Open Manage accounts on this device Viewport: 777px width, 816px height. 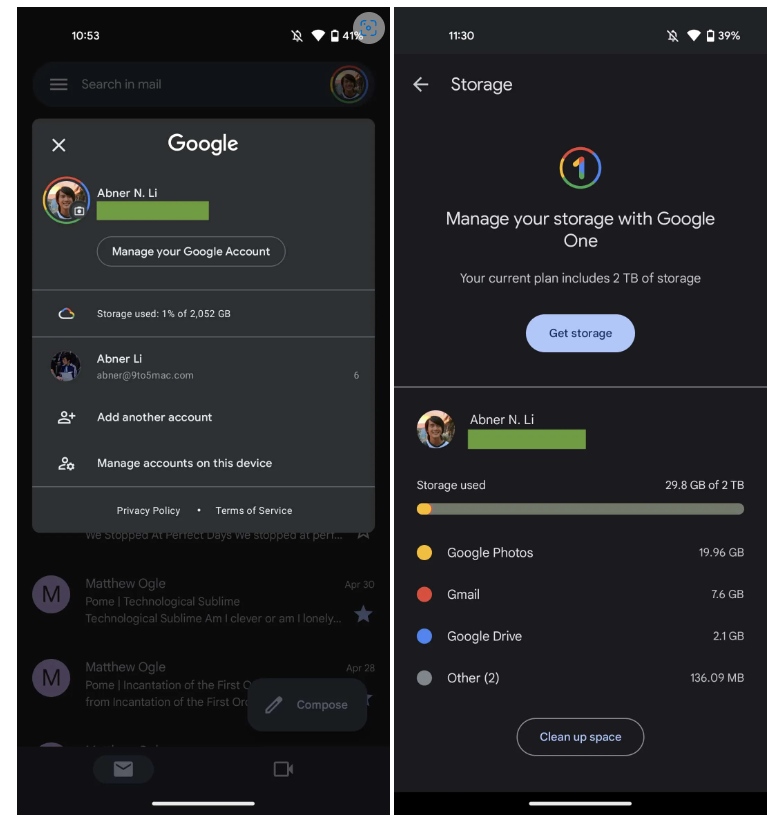click(x=184, y=463)
